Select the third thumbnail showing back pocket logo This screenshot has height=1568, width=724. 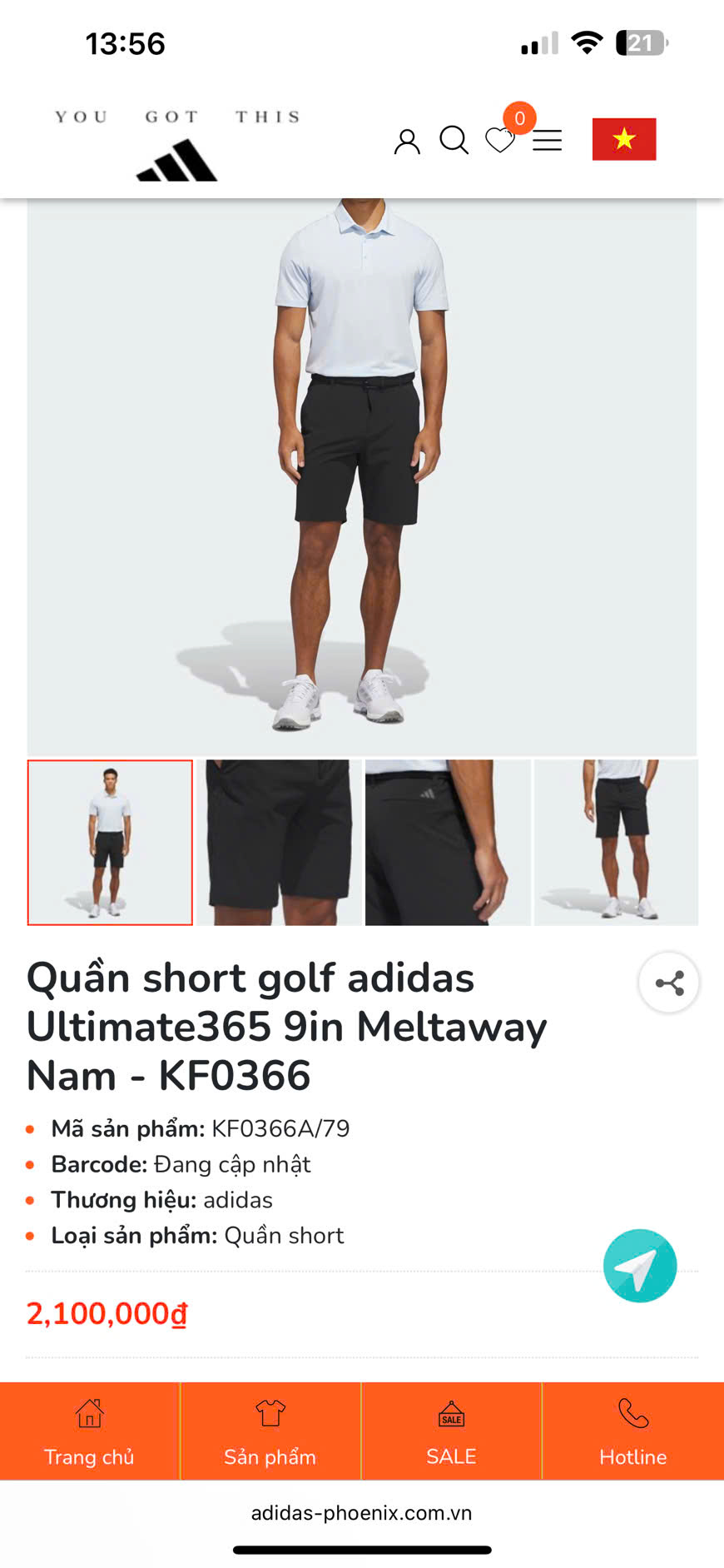pos(448,842)
